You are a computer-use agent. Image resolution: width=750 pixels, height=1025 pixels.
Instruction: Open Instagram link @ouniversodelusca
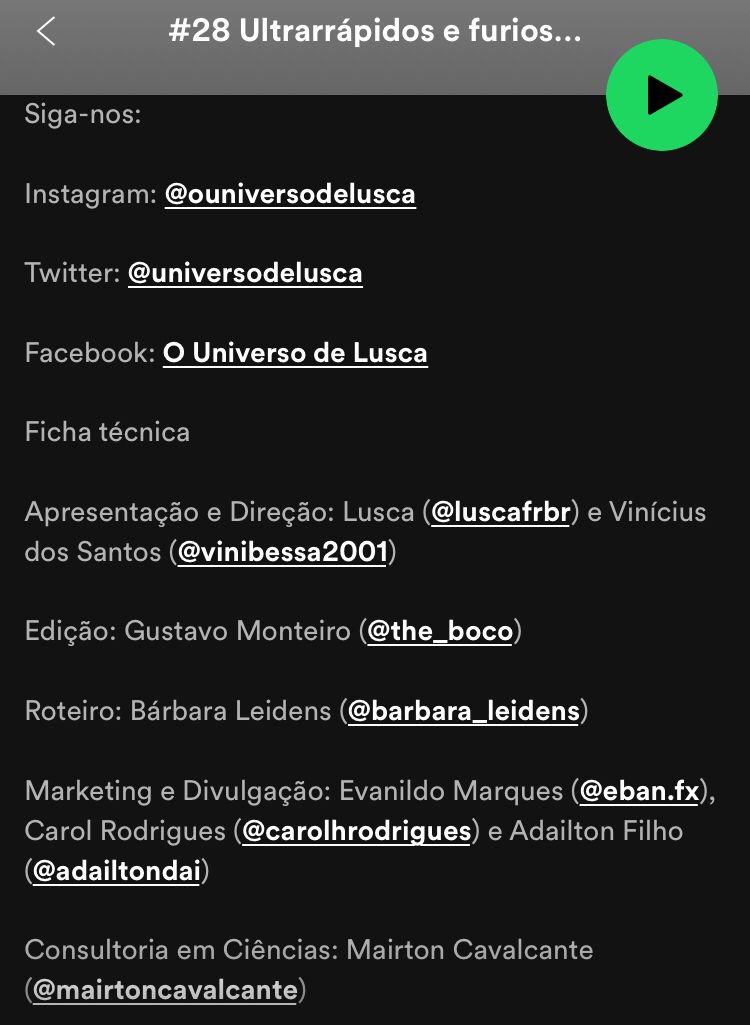click(290, 193)
